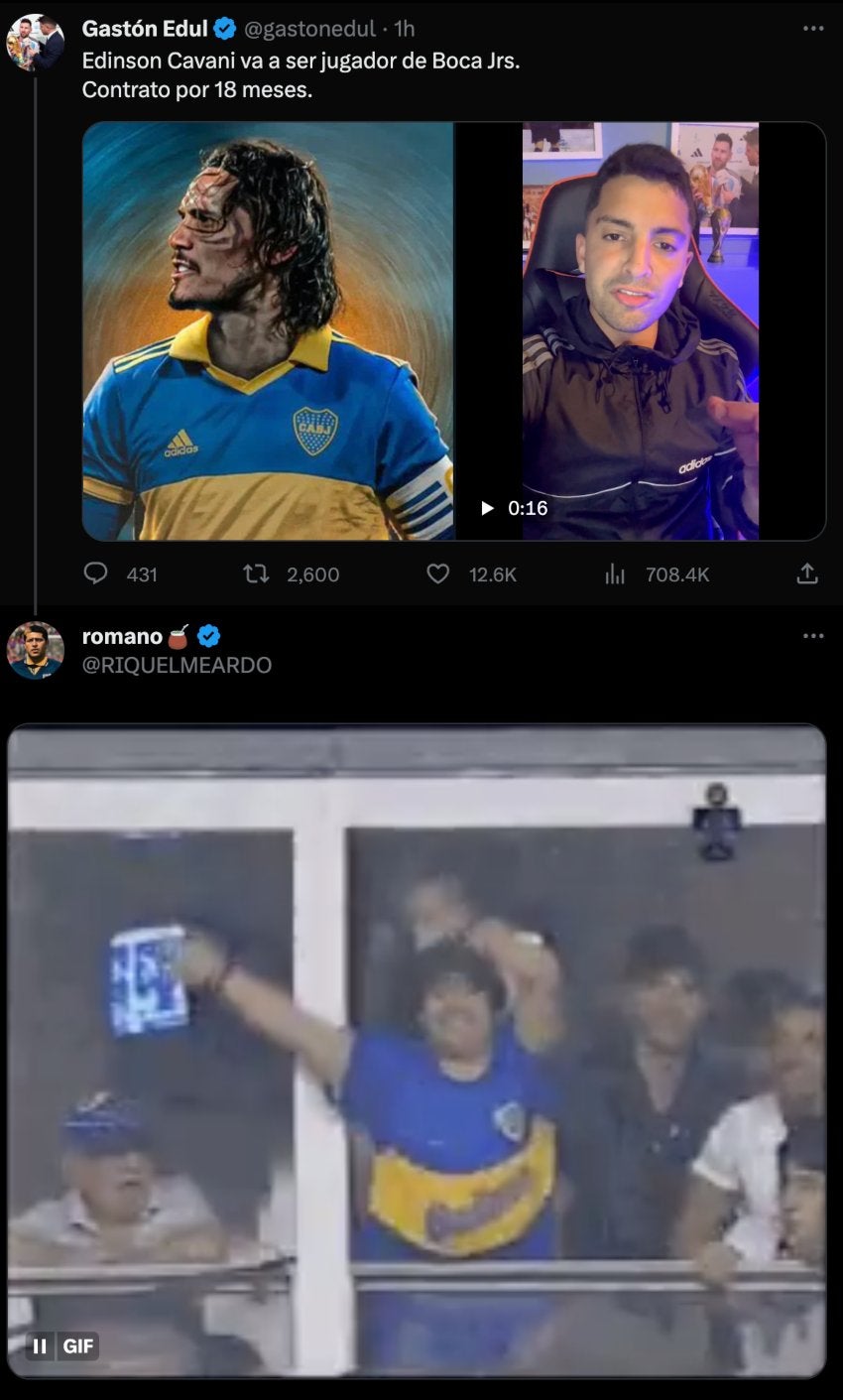
Task: Open romano's profile avatar
Action: click(x=35, y=650)
